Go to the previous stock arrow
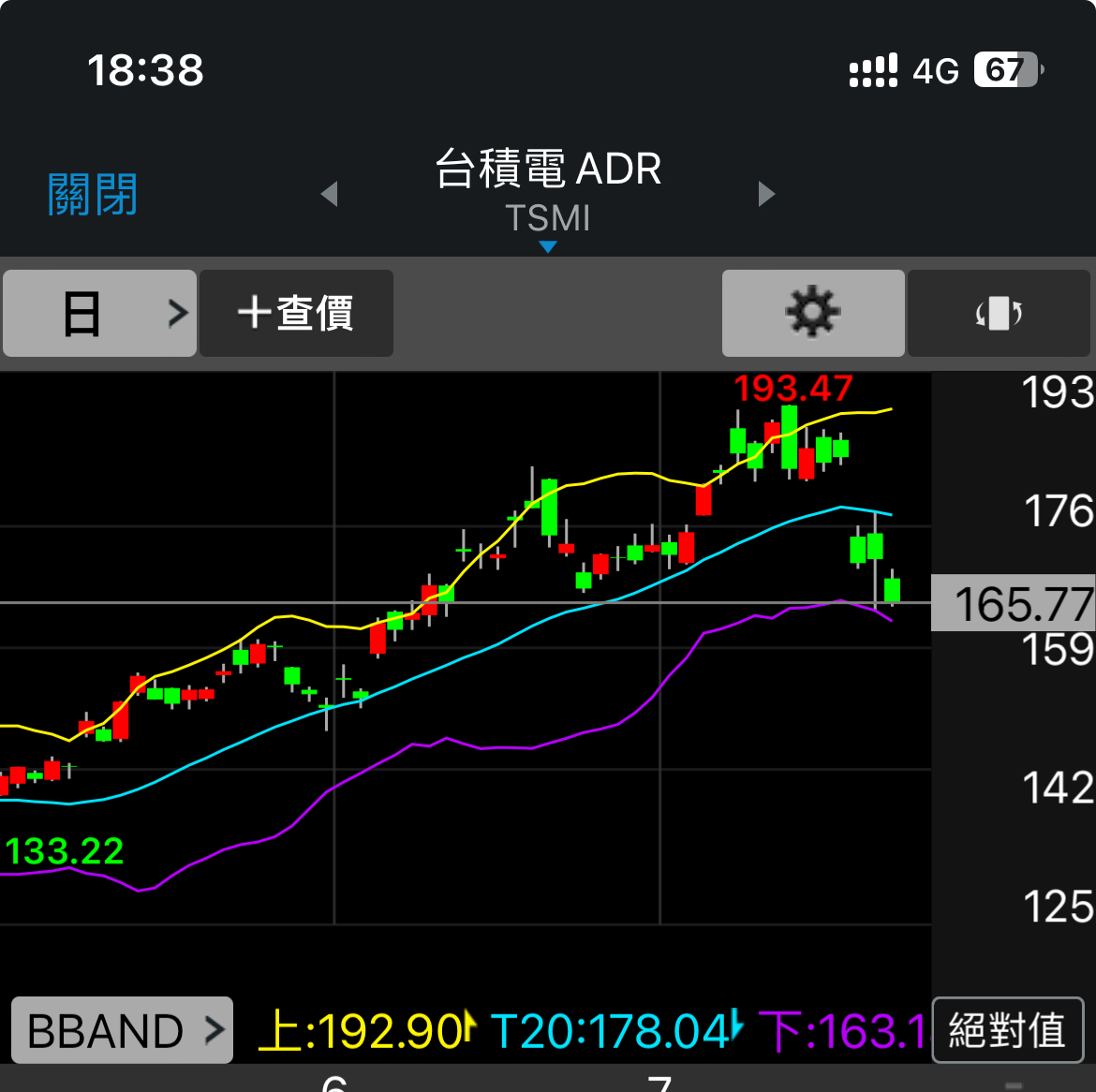The width and height of the screenshot is (1096, 1092). 329,194
